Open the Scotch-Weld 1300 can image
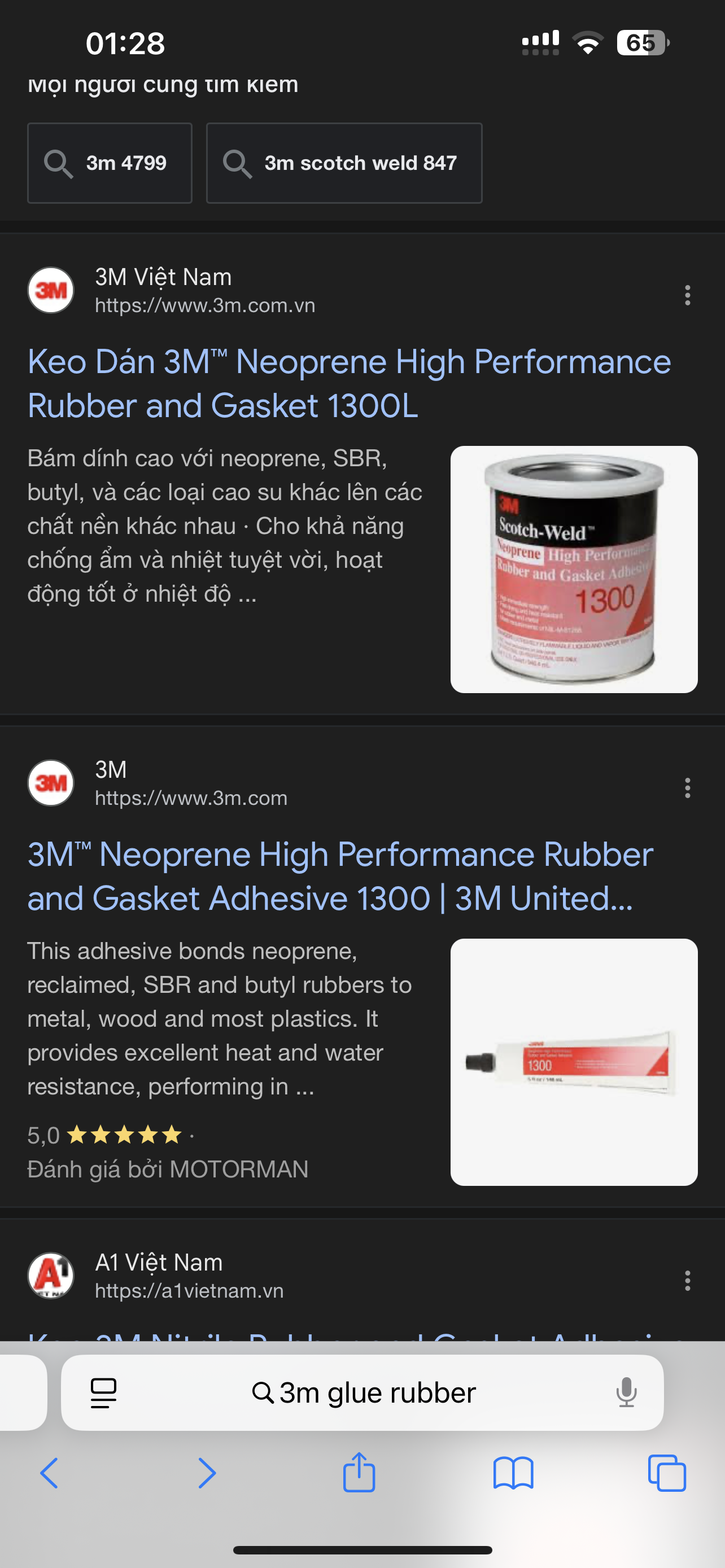 (x=574, y=569)
